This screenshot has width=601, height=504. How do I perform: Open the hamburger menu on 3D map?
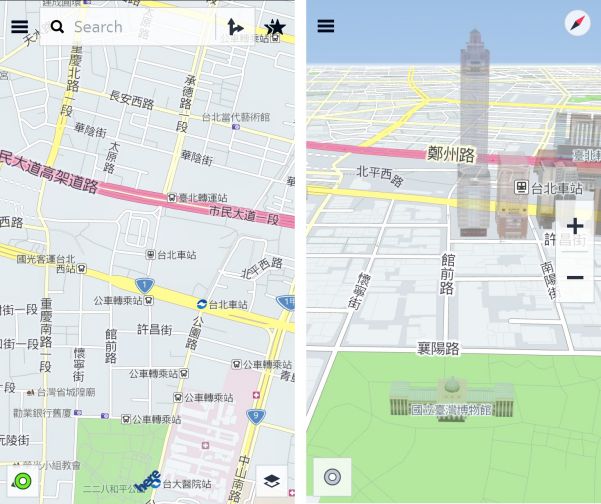click(326, 26)
